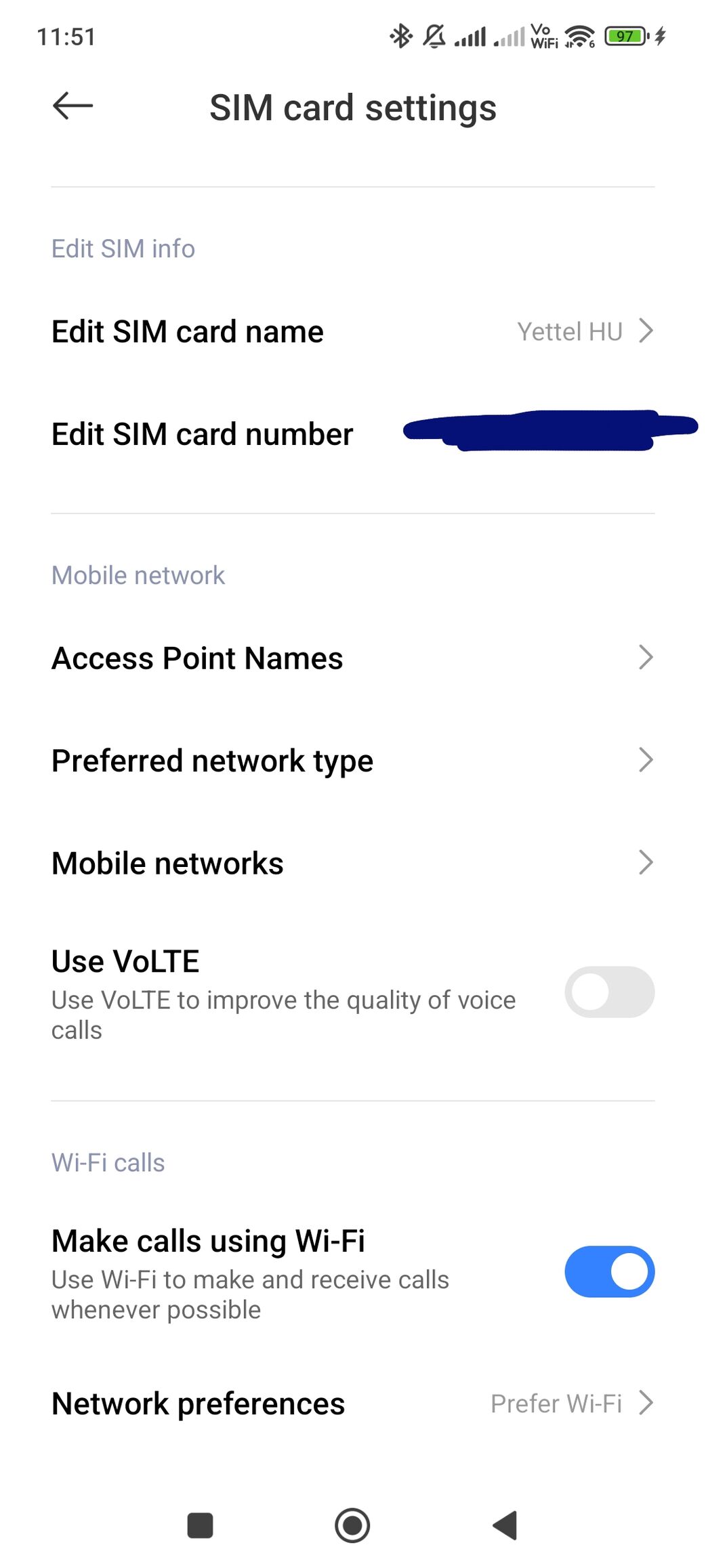Open recent apps from navigation bar
This screenshot has height=1568, width=706.
coord(200,1526)
